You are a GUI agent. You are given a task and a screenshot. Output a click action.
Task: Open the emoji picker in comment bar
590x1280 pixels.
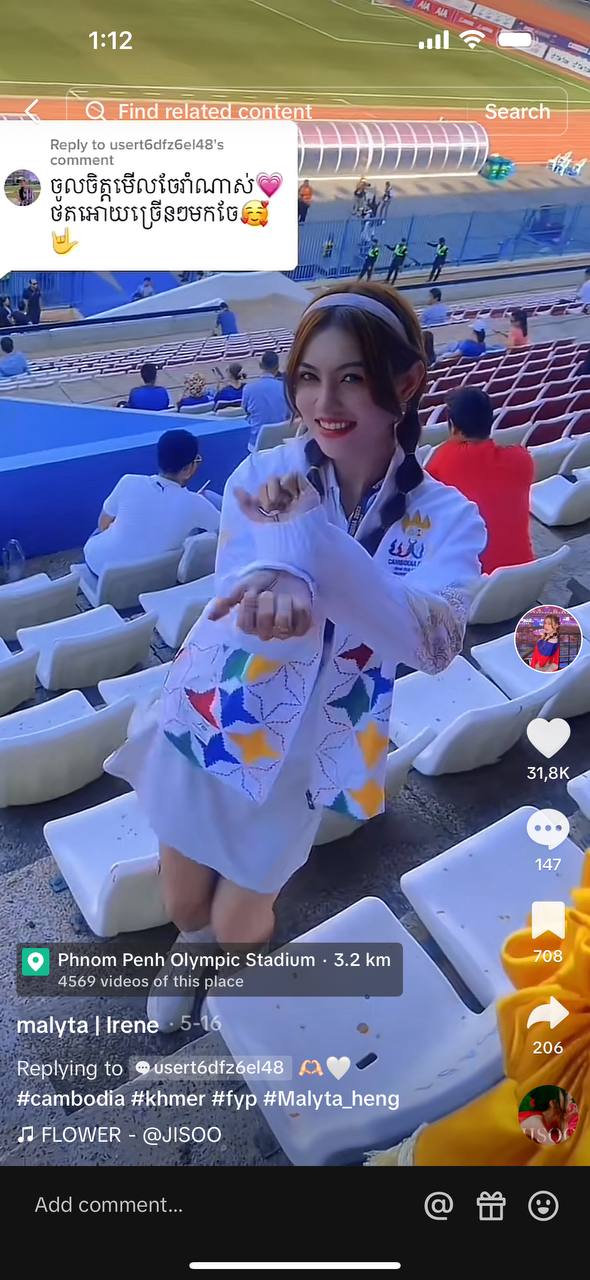(543, 1206)
